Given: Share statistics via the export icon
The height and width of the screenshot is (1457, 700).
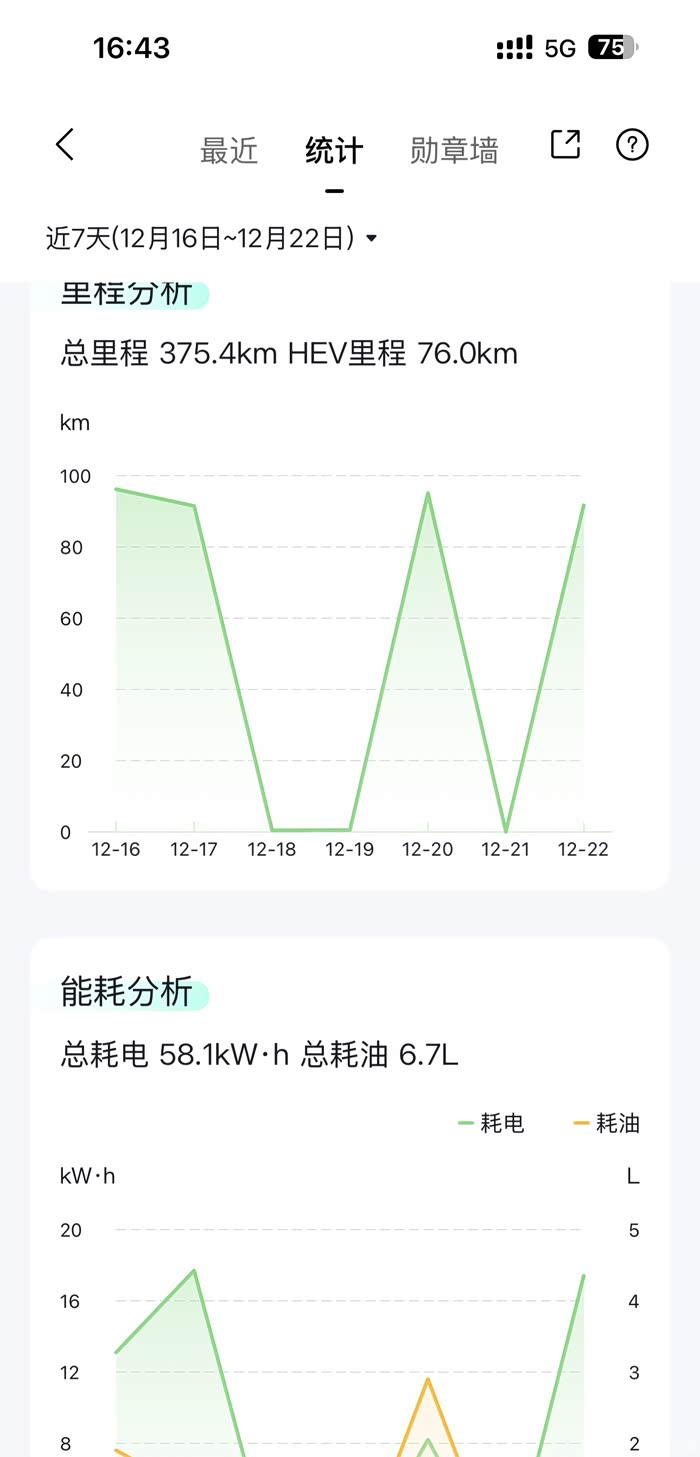Looking at the screenshot, I should 566,144.
